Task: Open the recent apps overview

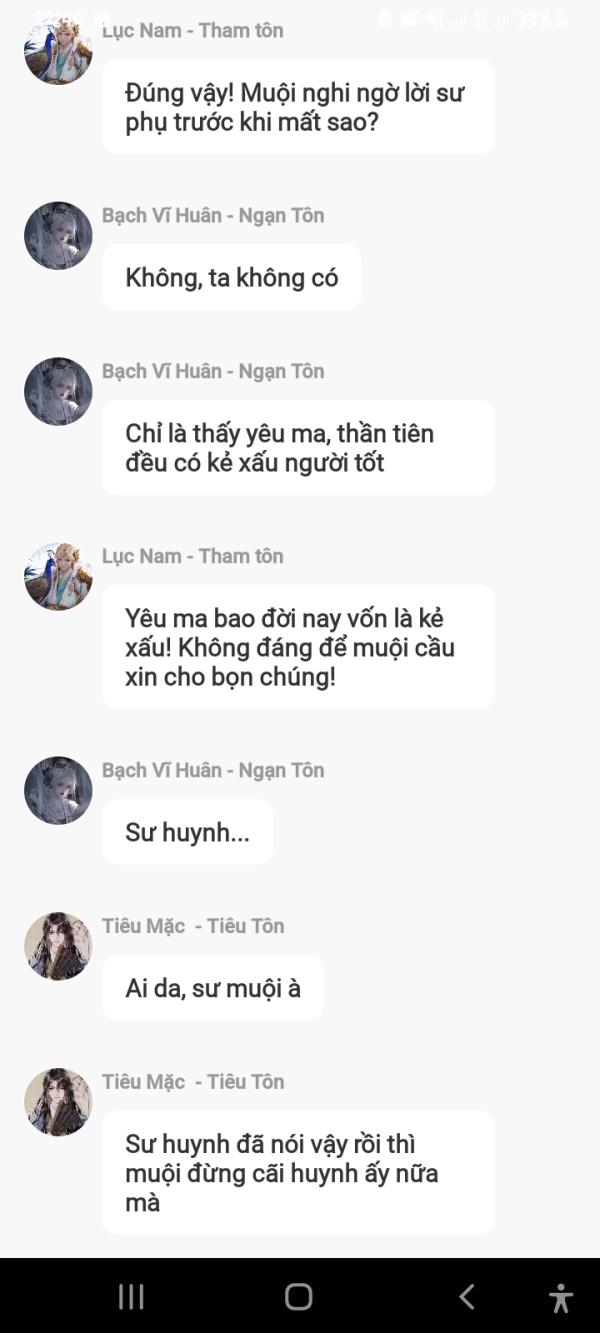Action: pyautogui.click(x=131, y=1297)
